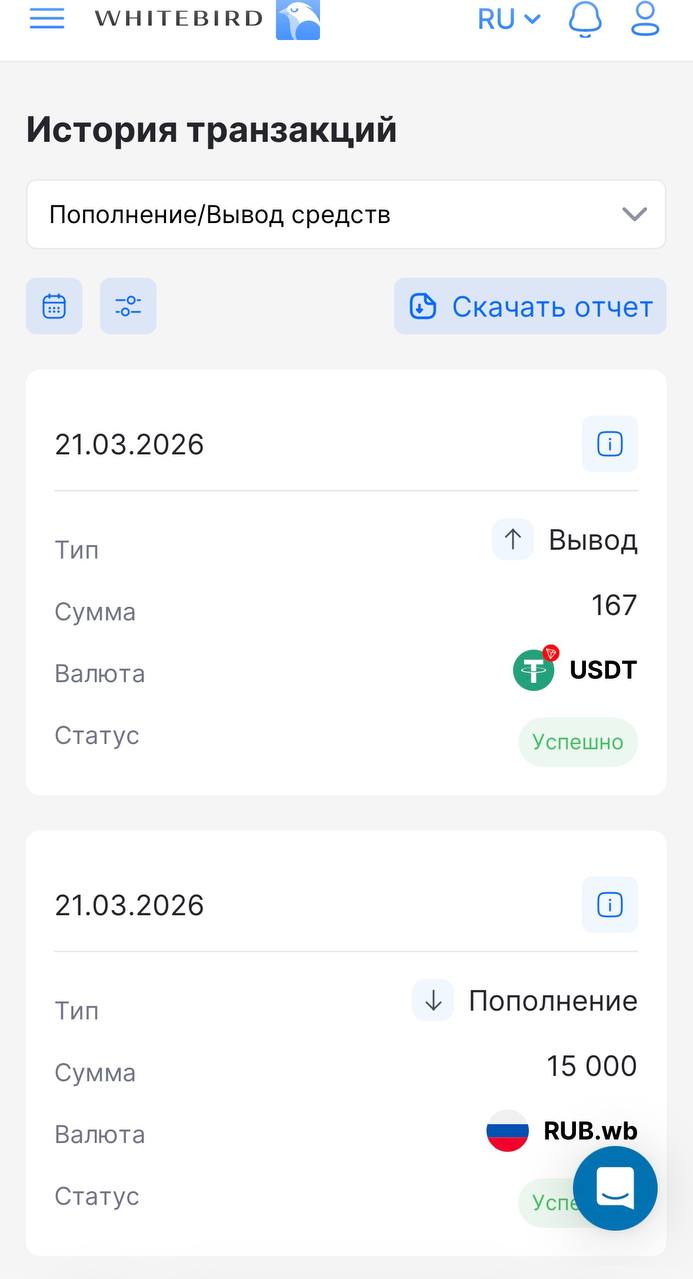
Task: Tap the Скачать отчет button
Action: coord(530,306)
